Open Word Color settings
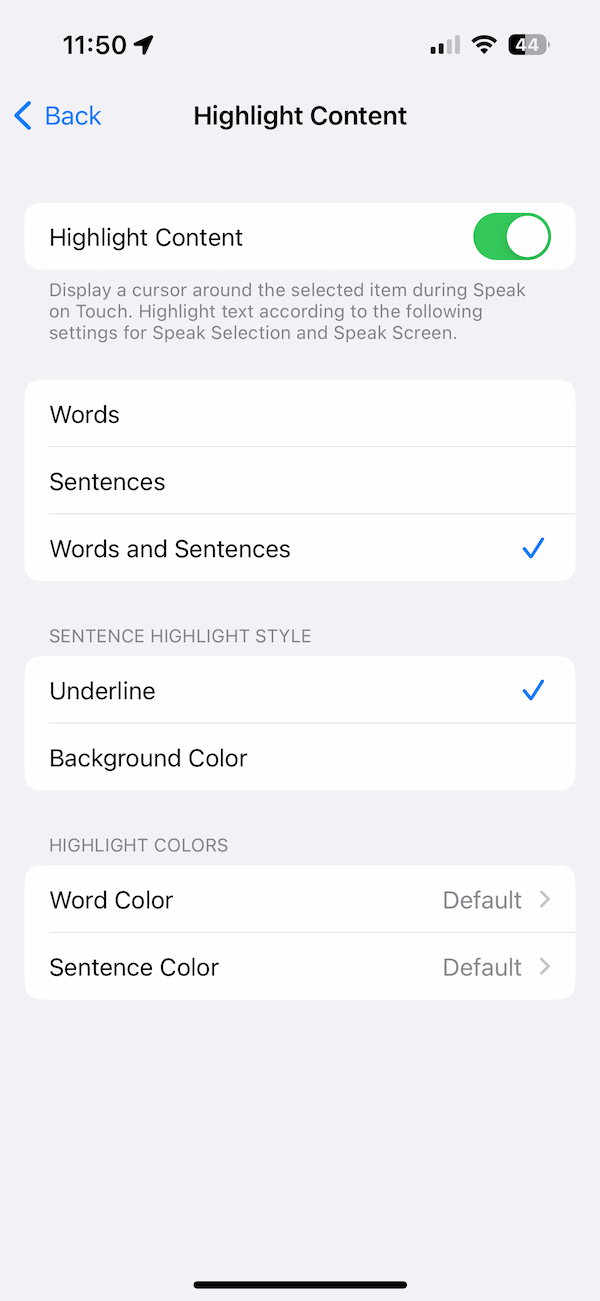The width and height of the screenshot is (600, 1301). click(x=300, y=899)
